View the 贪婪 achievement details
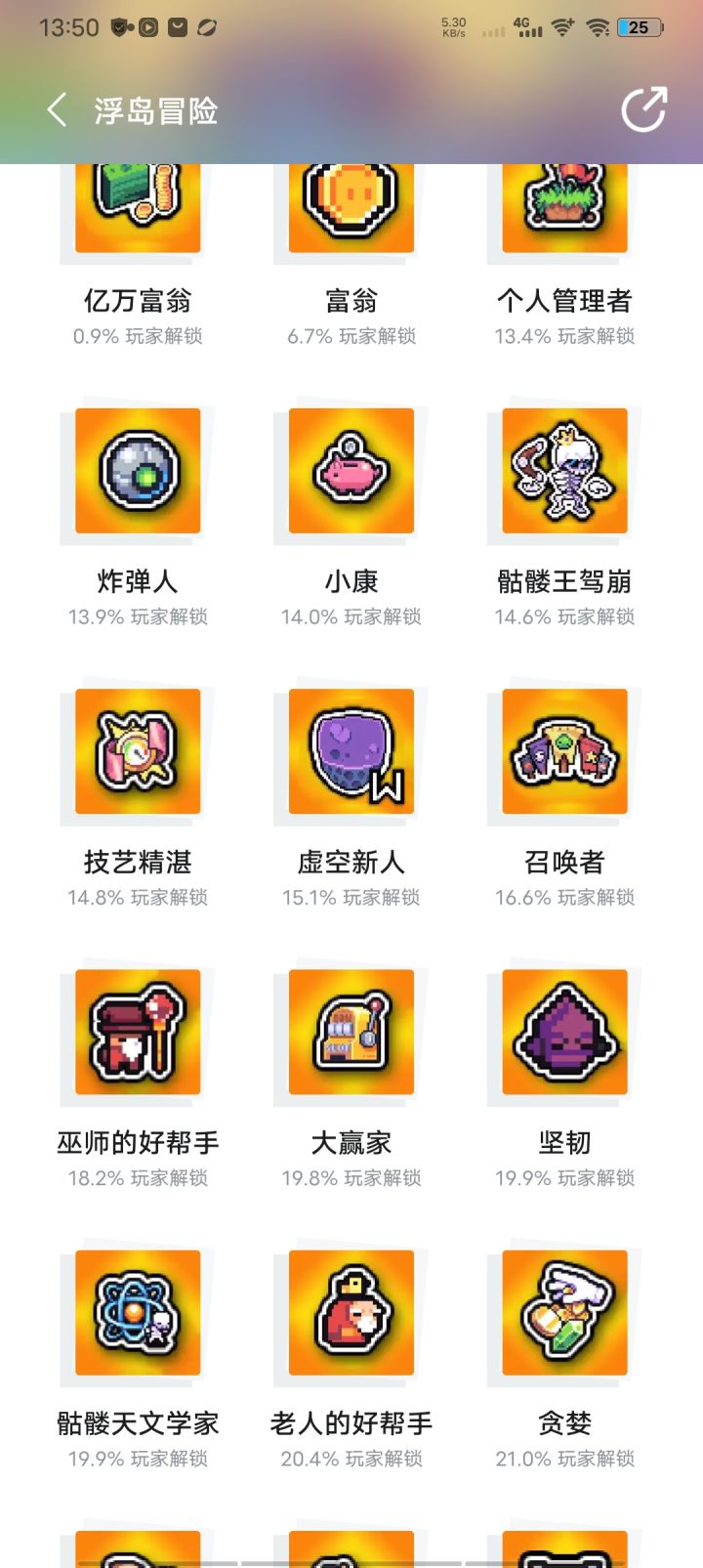Image resolution: width=703 pixels, height=1568 pixels. tap(564, 1312)
